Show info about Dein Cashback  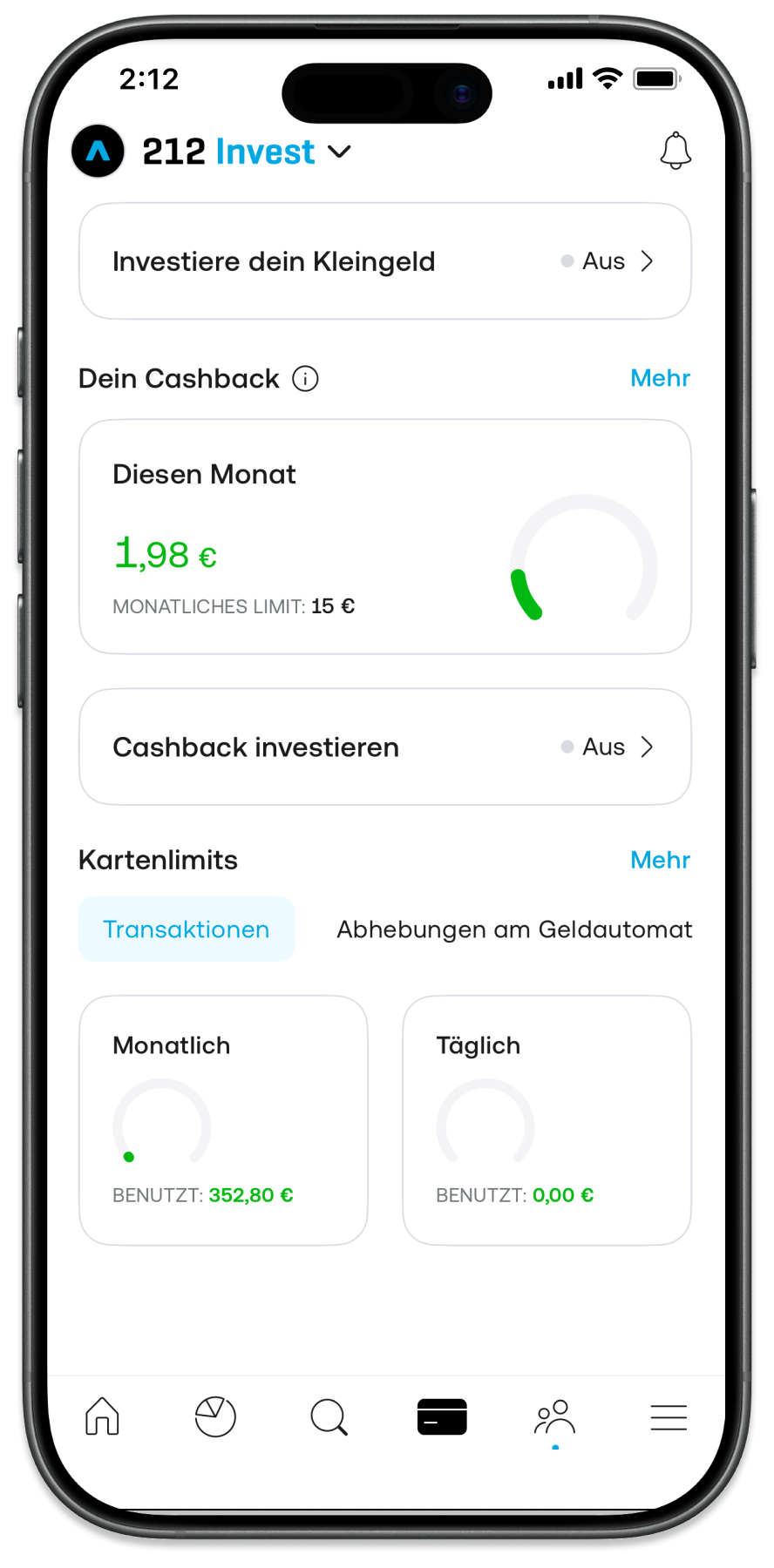pyautogui.click(x=305, y=379)
